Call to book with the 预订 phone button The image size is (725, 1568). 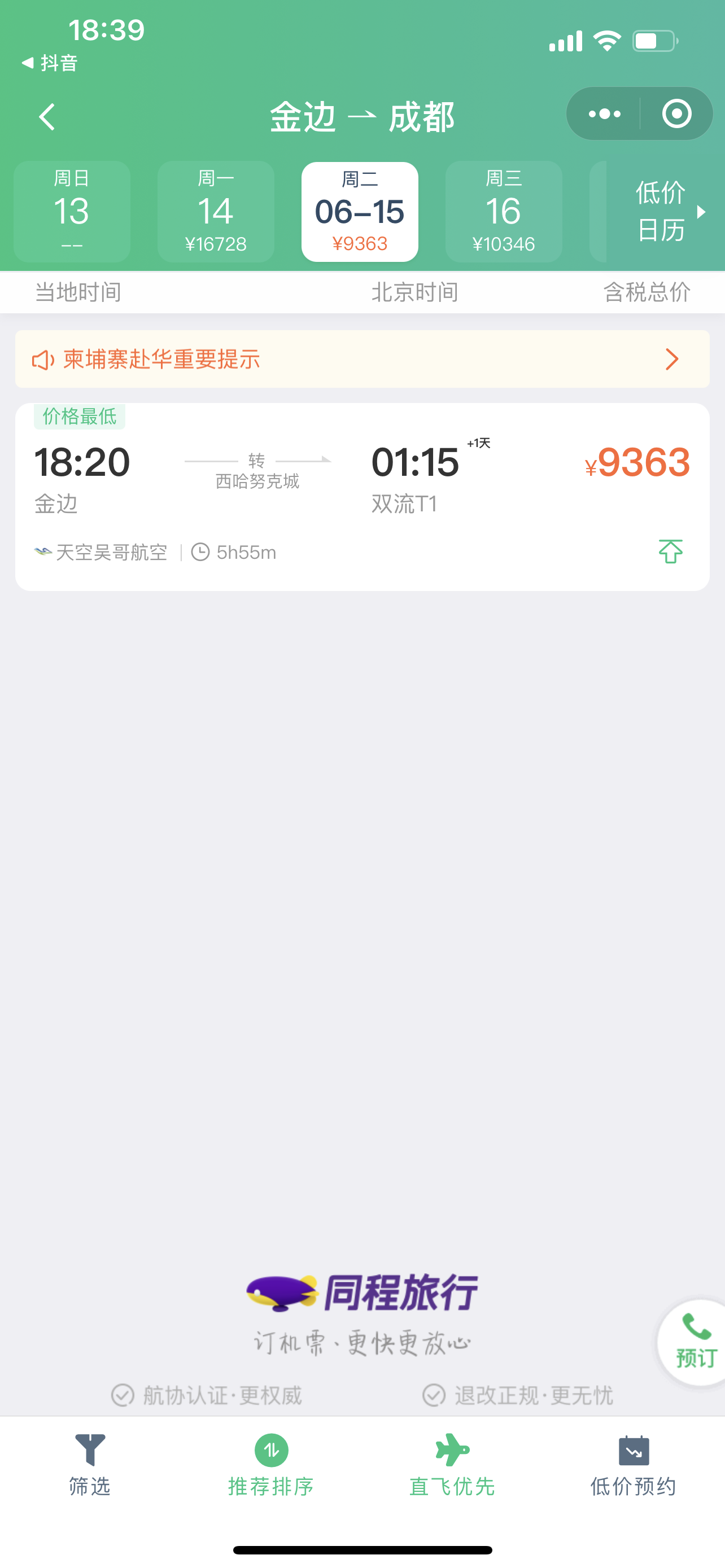[x=695, y=1342]
